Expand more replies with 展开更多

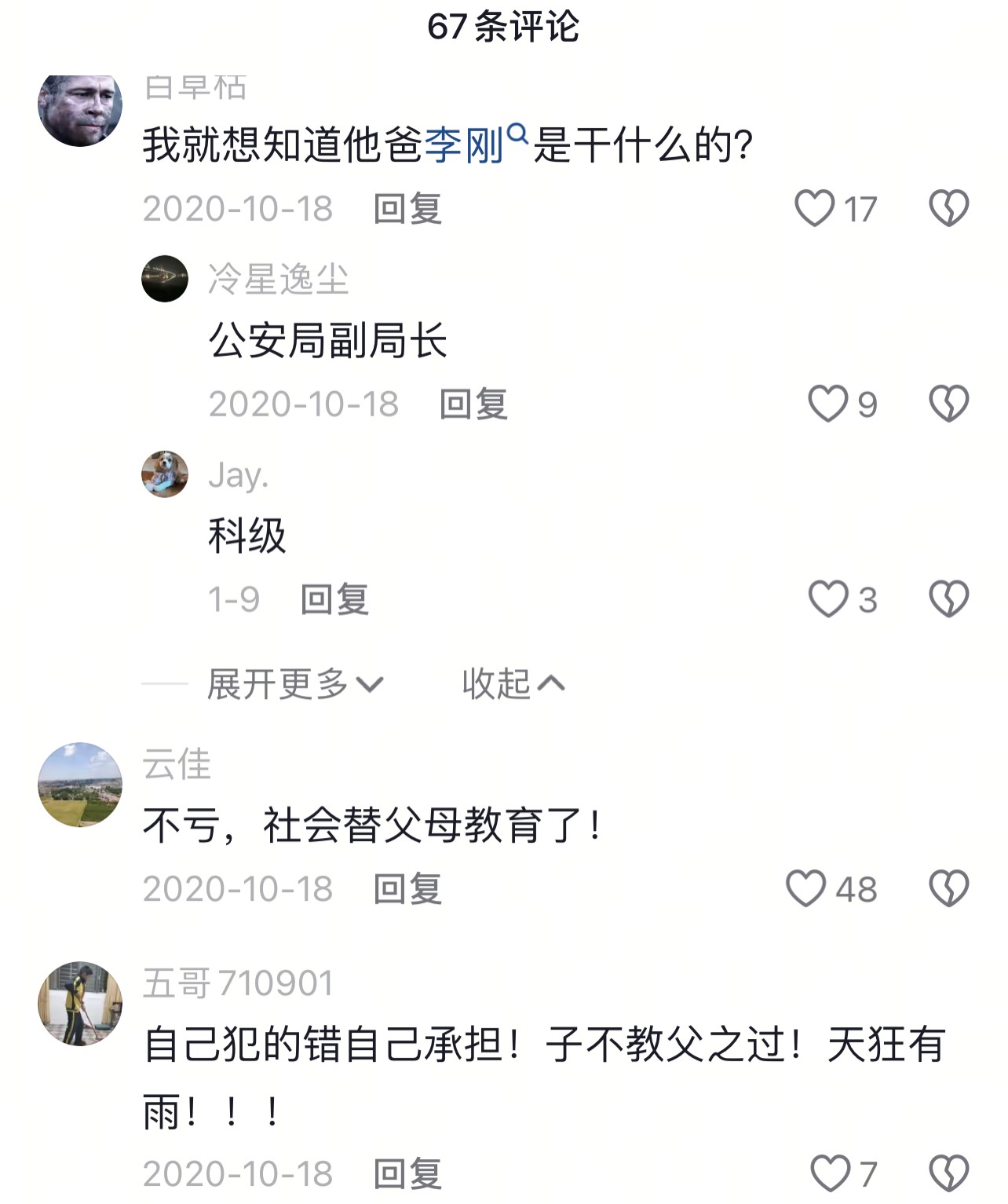coord(294,684)
